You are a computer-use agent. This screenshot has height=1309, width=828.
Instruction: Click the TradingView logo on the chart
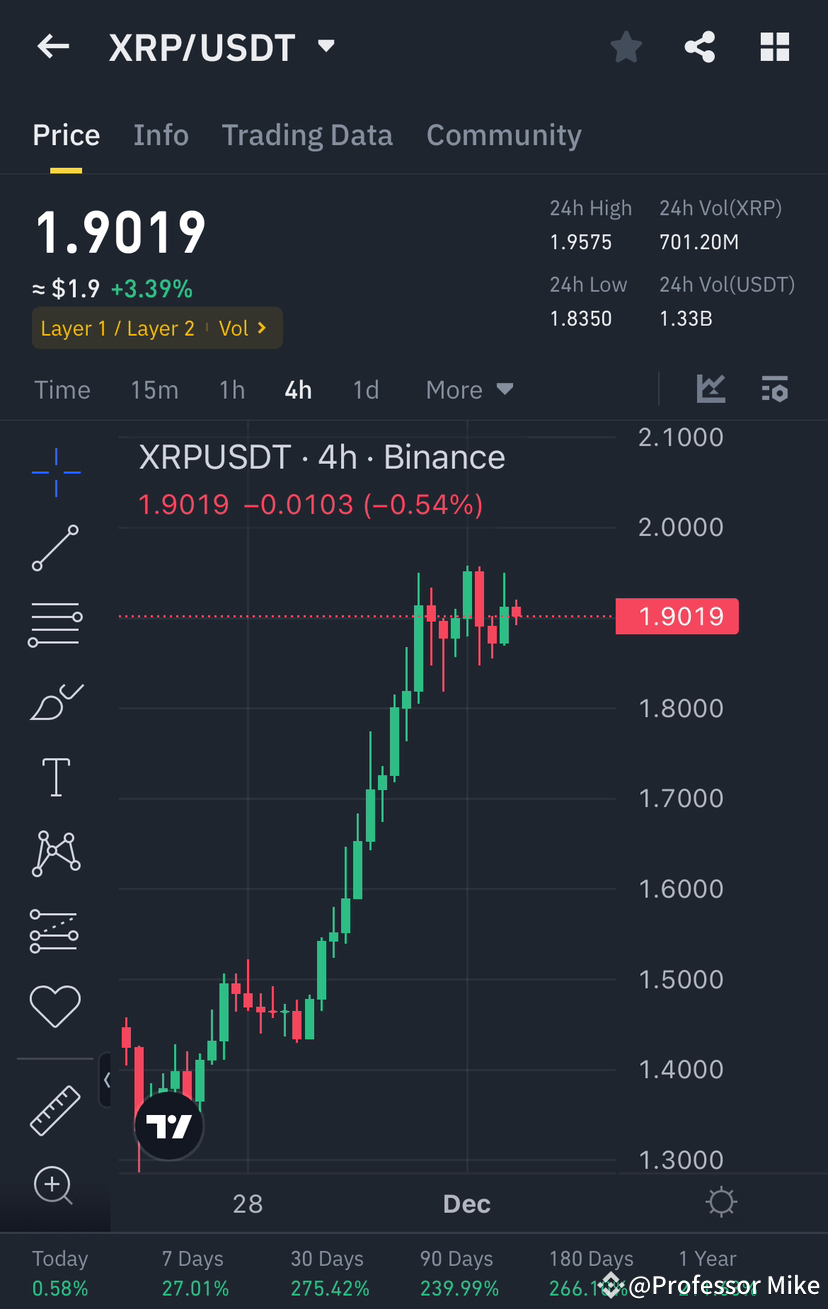pyautogui.click(x=168, y=1124)
